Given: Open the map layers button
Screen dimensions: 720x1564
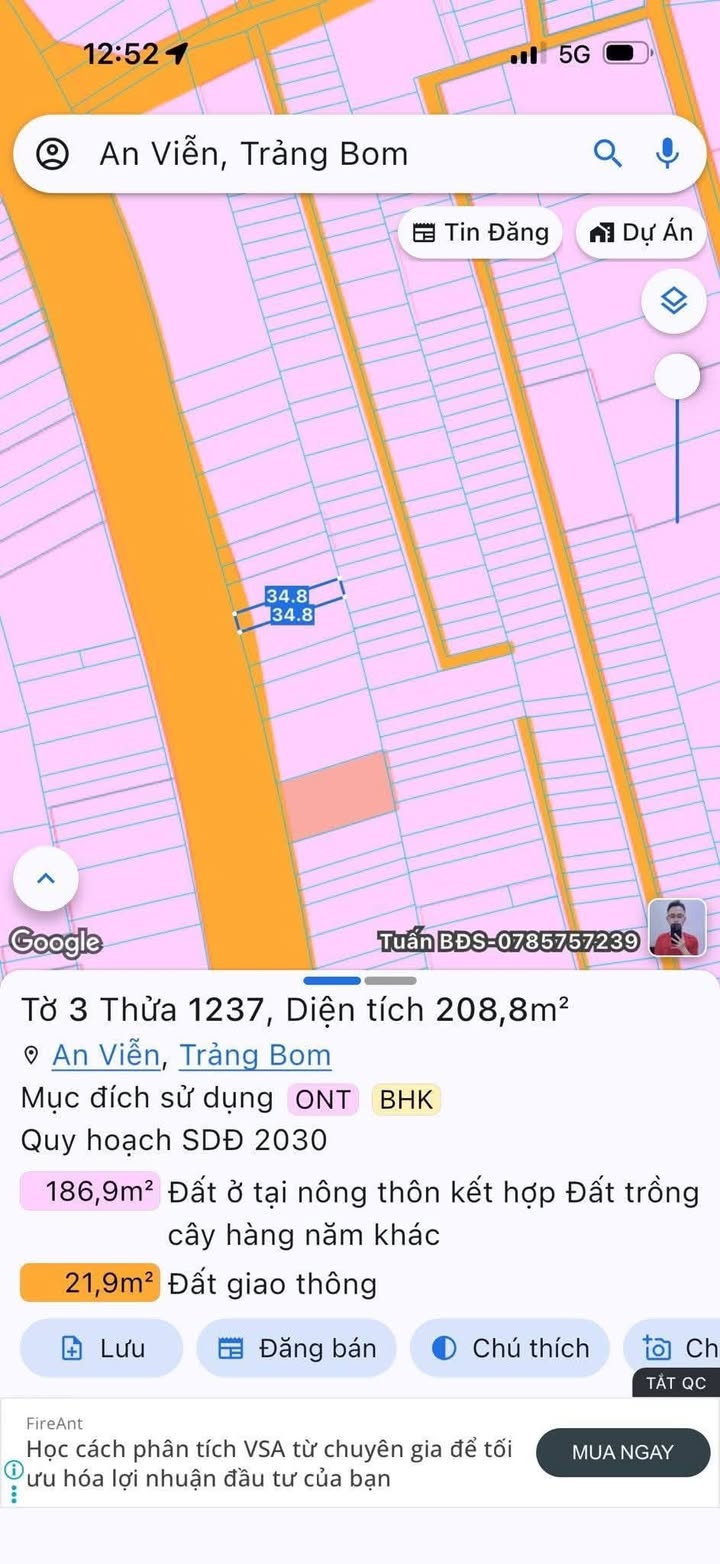Looking at the screenshot, I should coord(674,300).
